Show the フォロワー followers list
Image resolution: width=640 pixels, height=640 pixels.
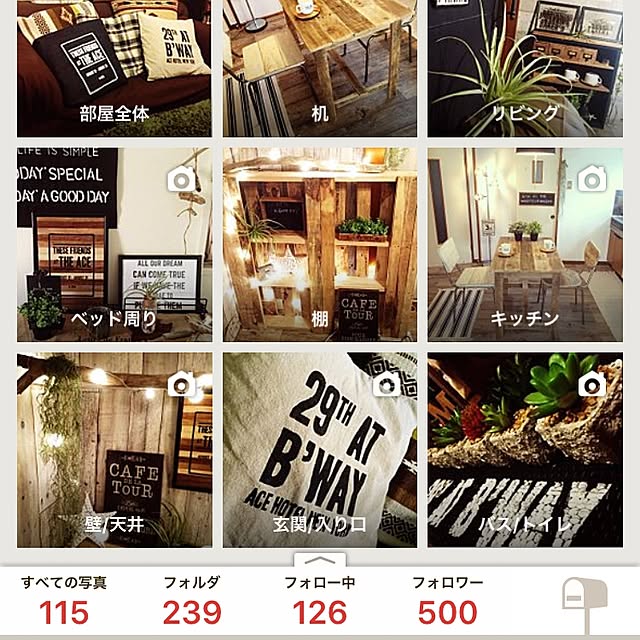[x=447, y=601]
